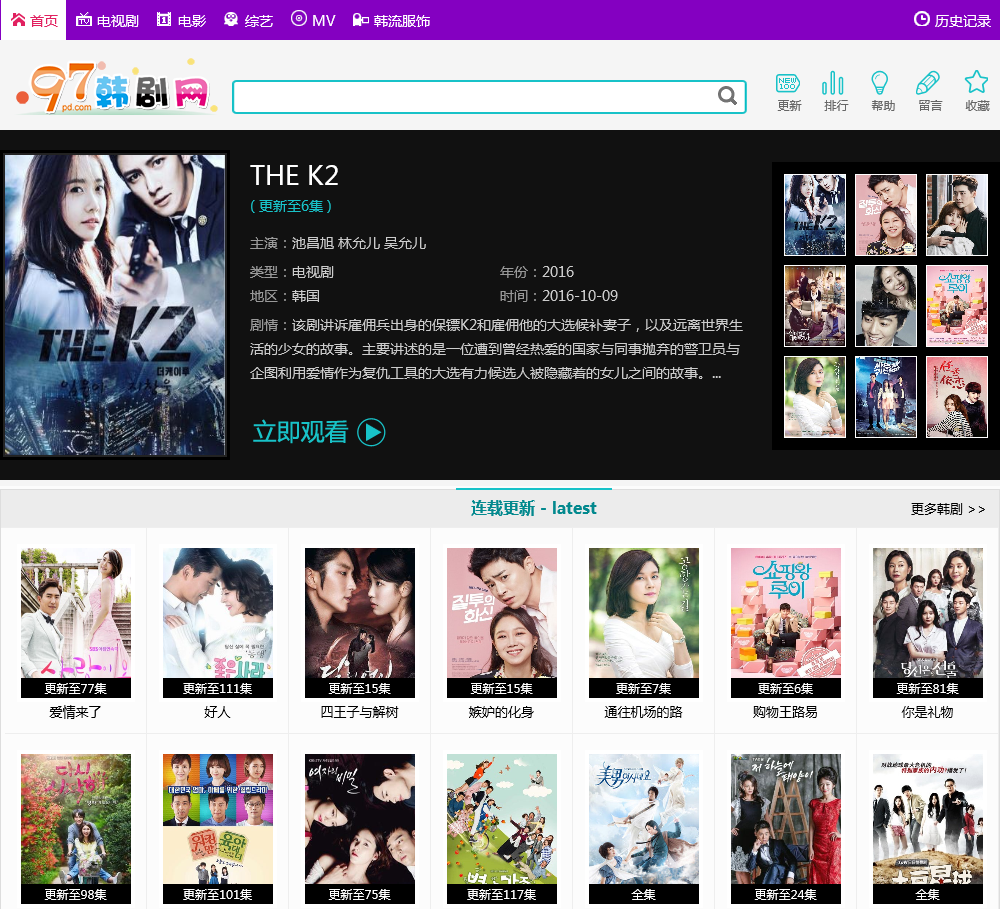Switch to the 电视剧 tab
1000x909 pixels.
point(107,20)
